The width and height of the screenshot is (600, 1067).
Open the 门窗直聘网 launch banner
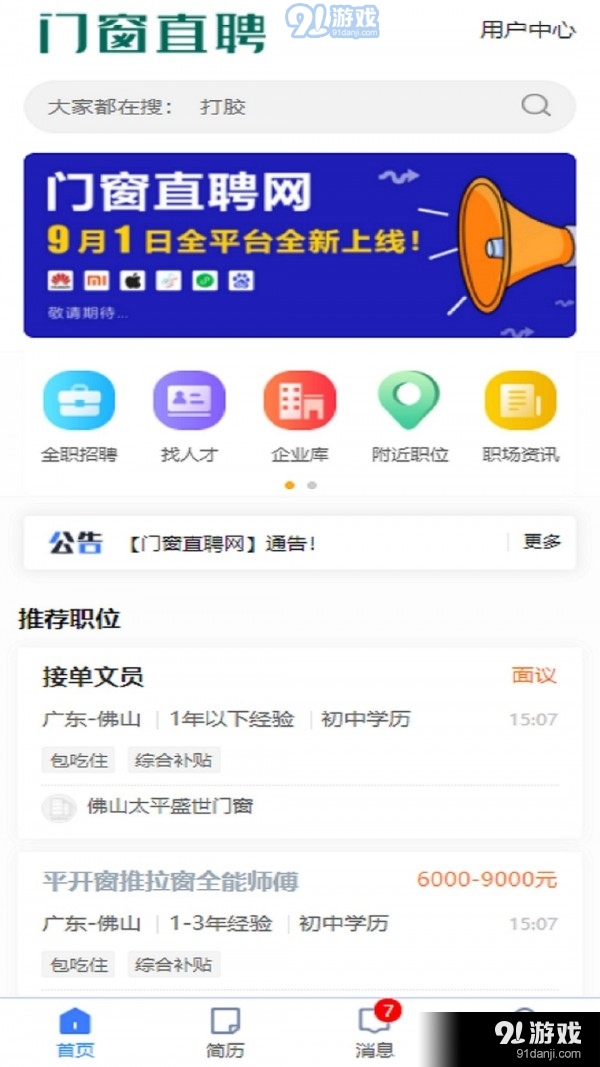coord(299,245)
